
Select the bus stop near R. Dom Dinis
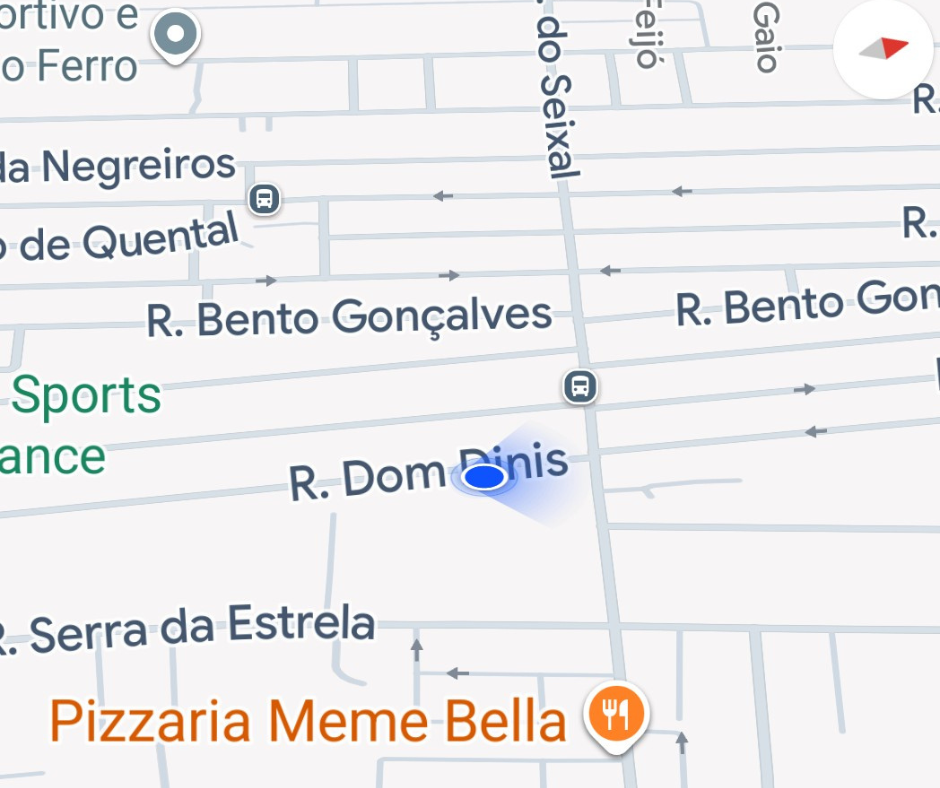tap(580, 386)
